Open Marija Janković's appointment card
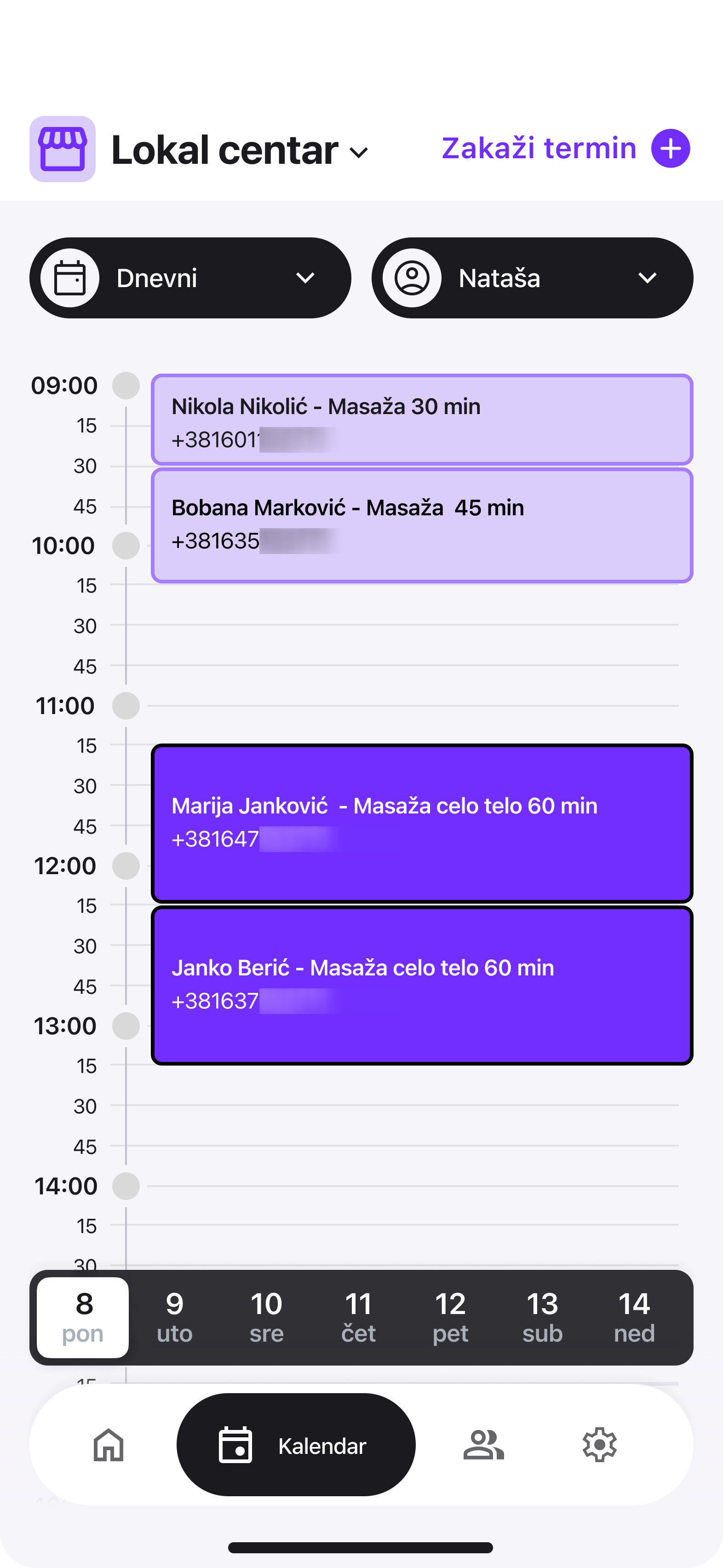The width and height of the screenshot is (723, 1568). [422, 823]
